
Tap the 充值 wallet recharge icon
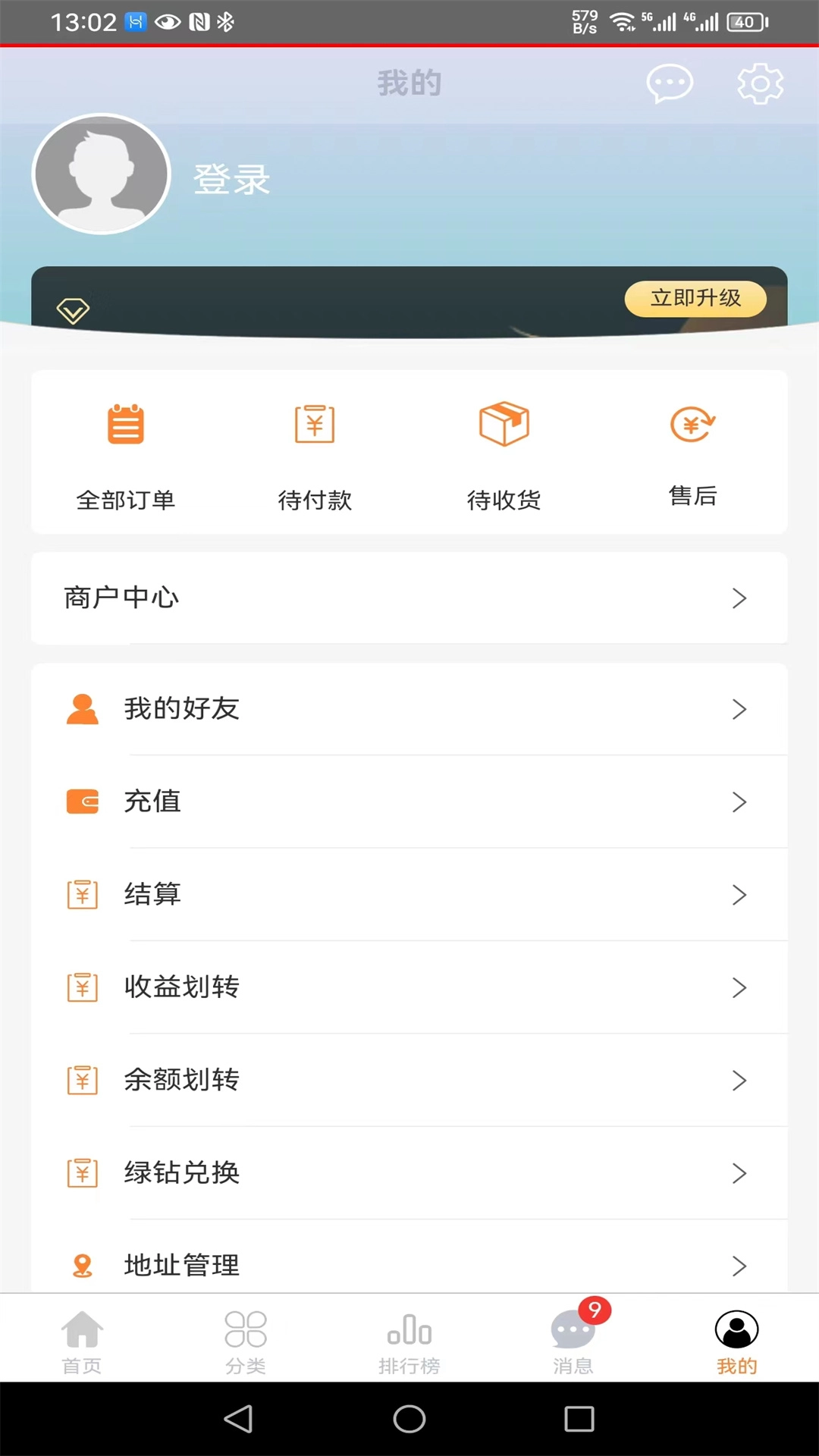[82, 802]
